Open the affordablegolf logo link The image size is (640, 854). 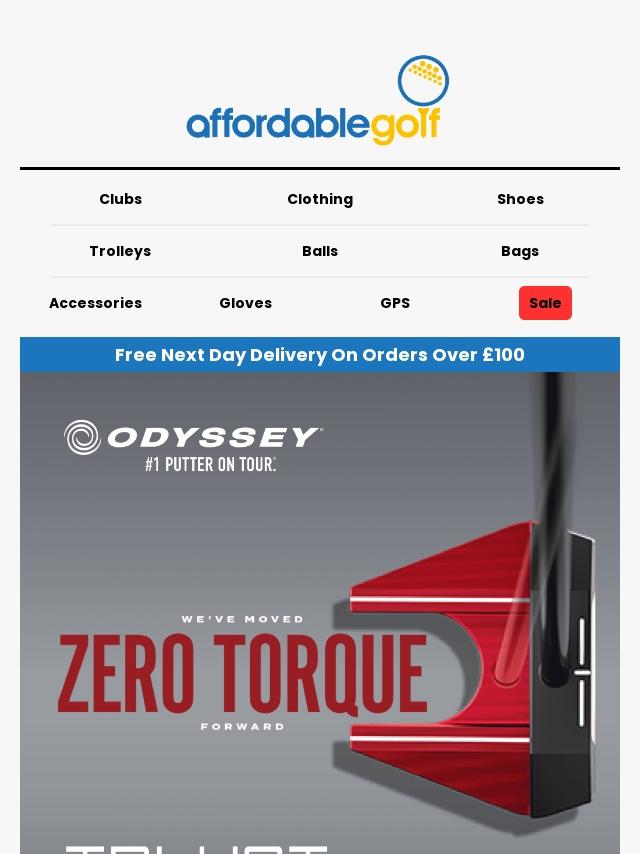click(318, 100)
